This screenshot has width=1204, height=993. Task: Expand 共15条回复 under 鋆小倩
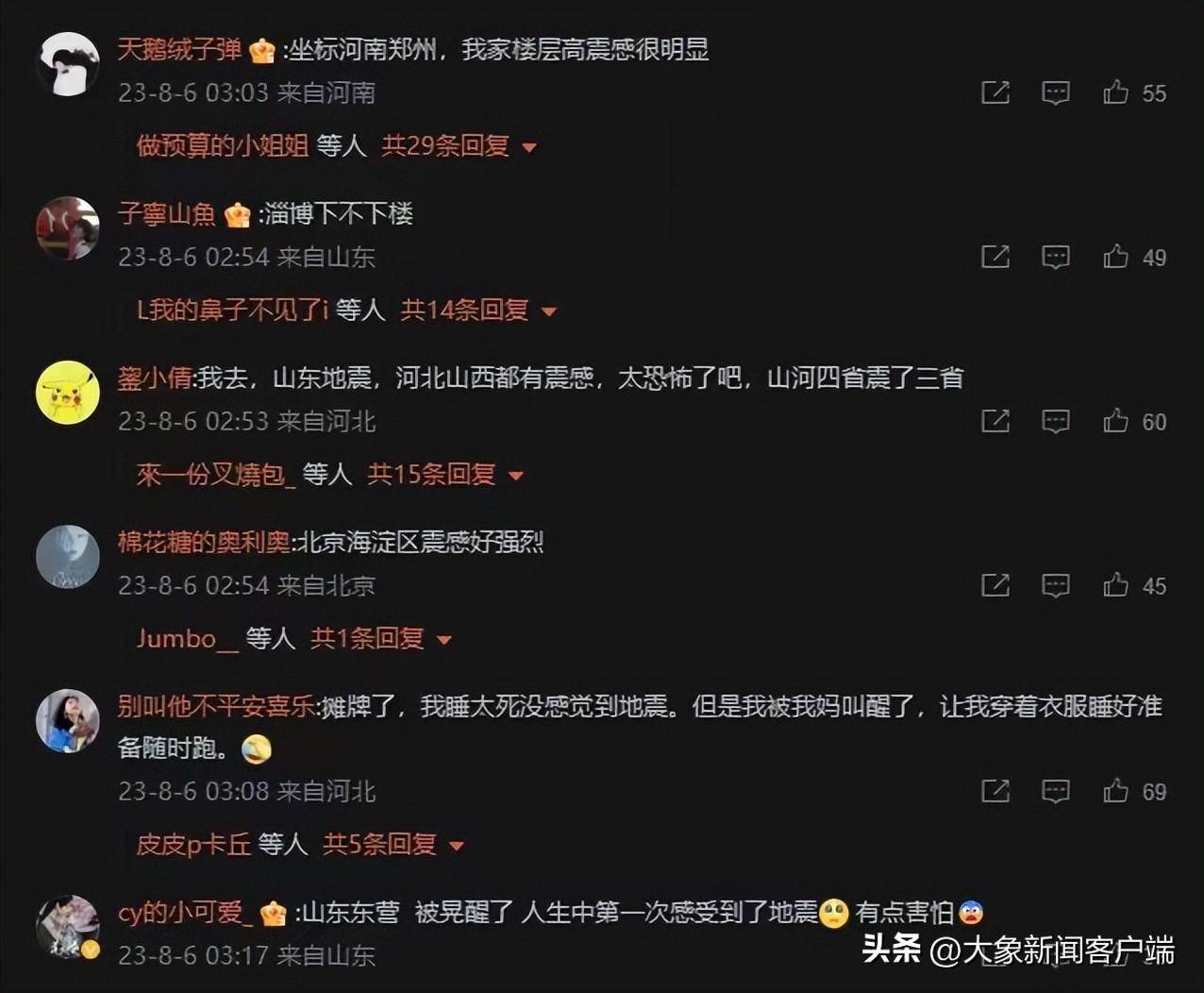(x=445, y=475)
